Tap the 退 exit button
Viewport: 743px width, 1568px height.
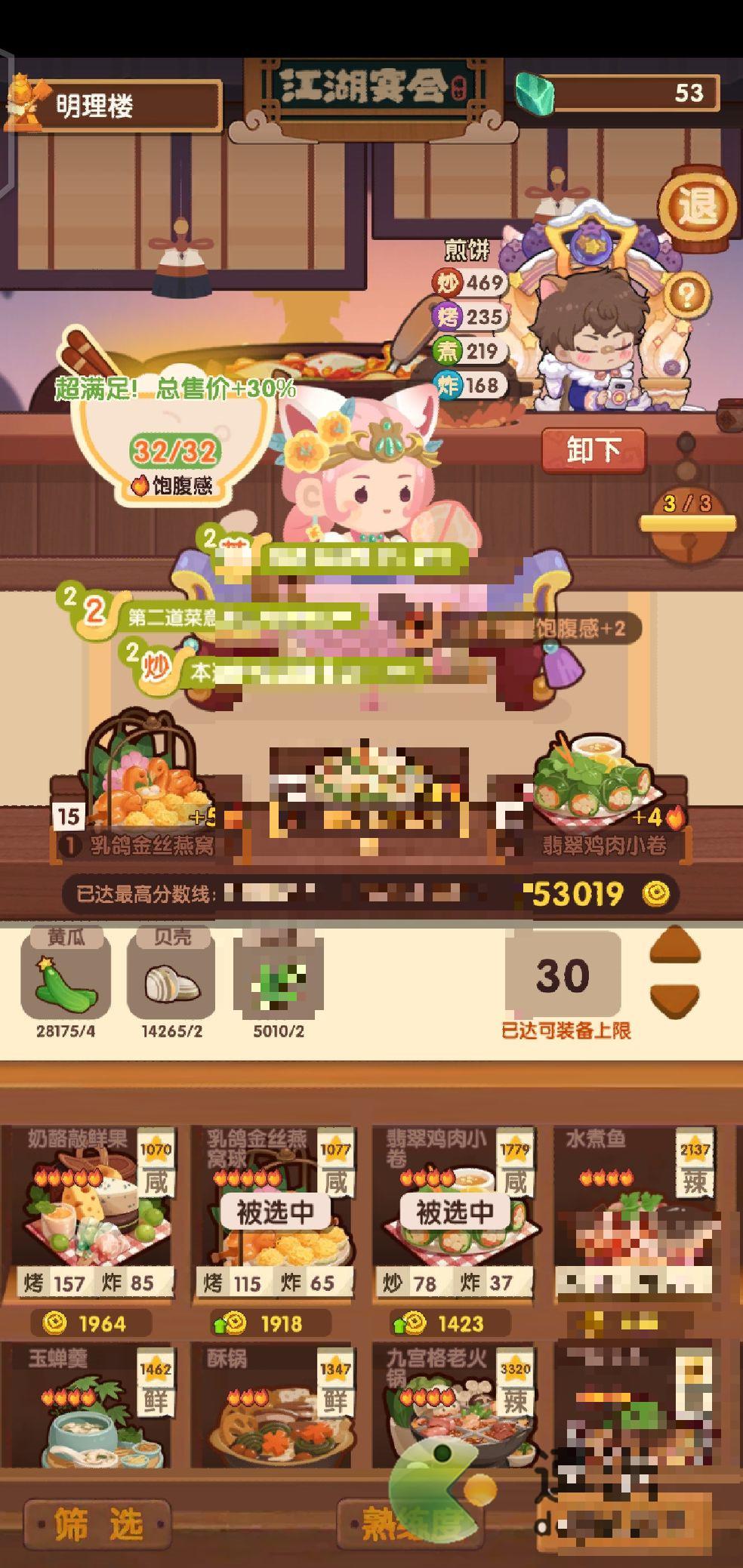(x=696, y=204)
